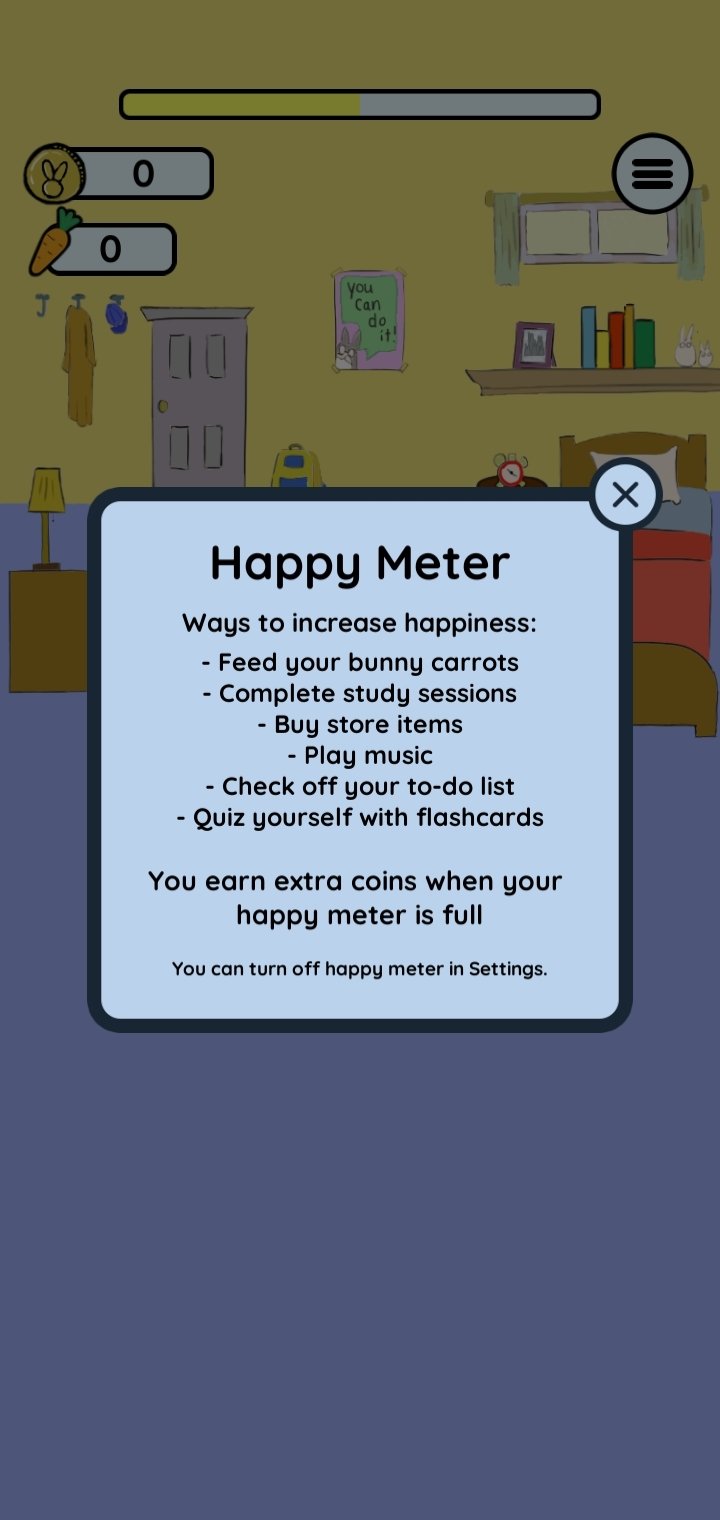Open the hamburger menu button
This screenshot has width=720, height=1520.
652,174
